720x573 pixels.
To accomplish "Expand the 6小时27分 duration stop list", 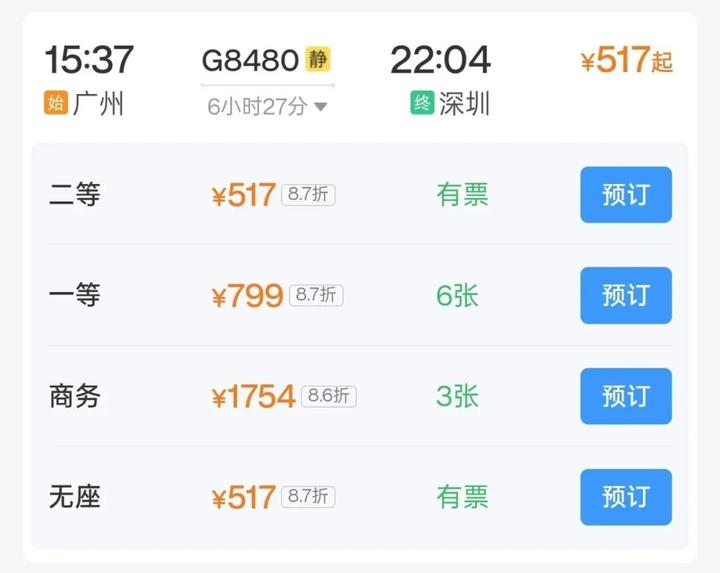I will pyautogui.click(x=267, y=107).
